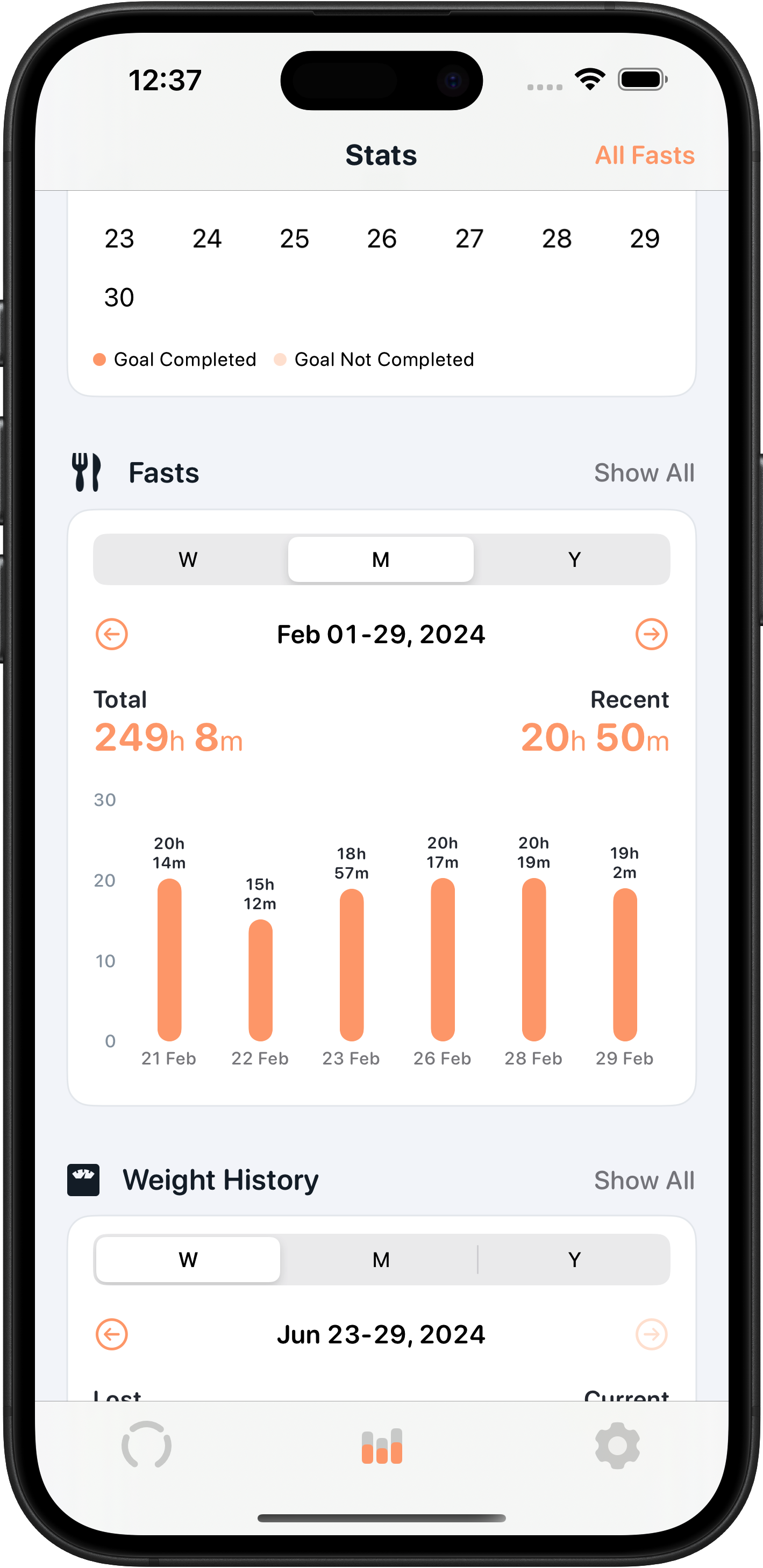Open Settings via gear icon
Image resolution: width=763 pixels, height=1568 pixels.
pos(617,1444)
